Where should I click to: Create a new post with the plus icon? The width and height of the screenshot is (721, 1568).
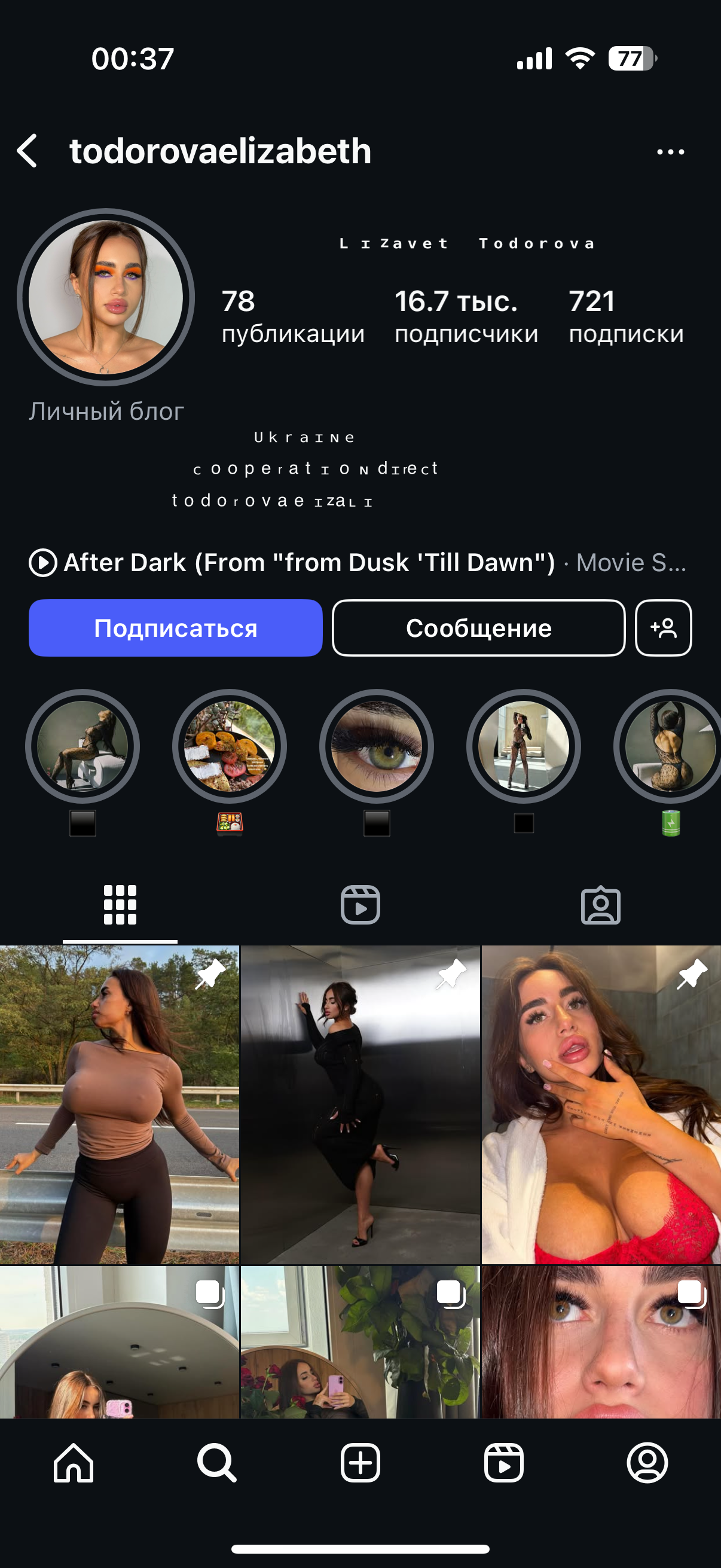(x=360, y=1462)
